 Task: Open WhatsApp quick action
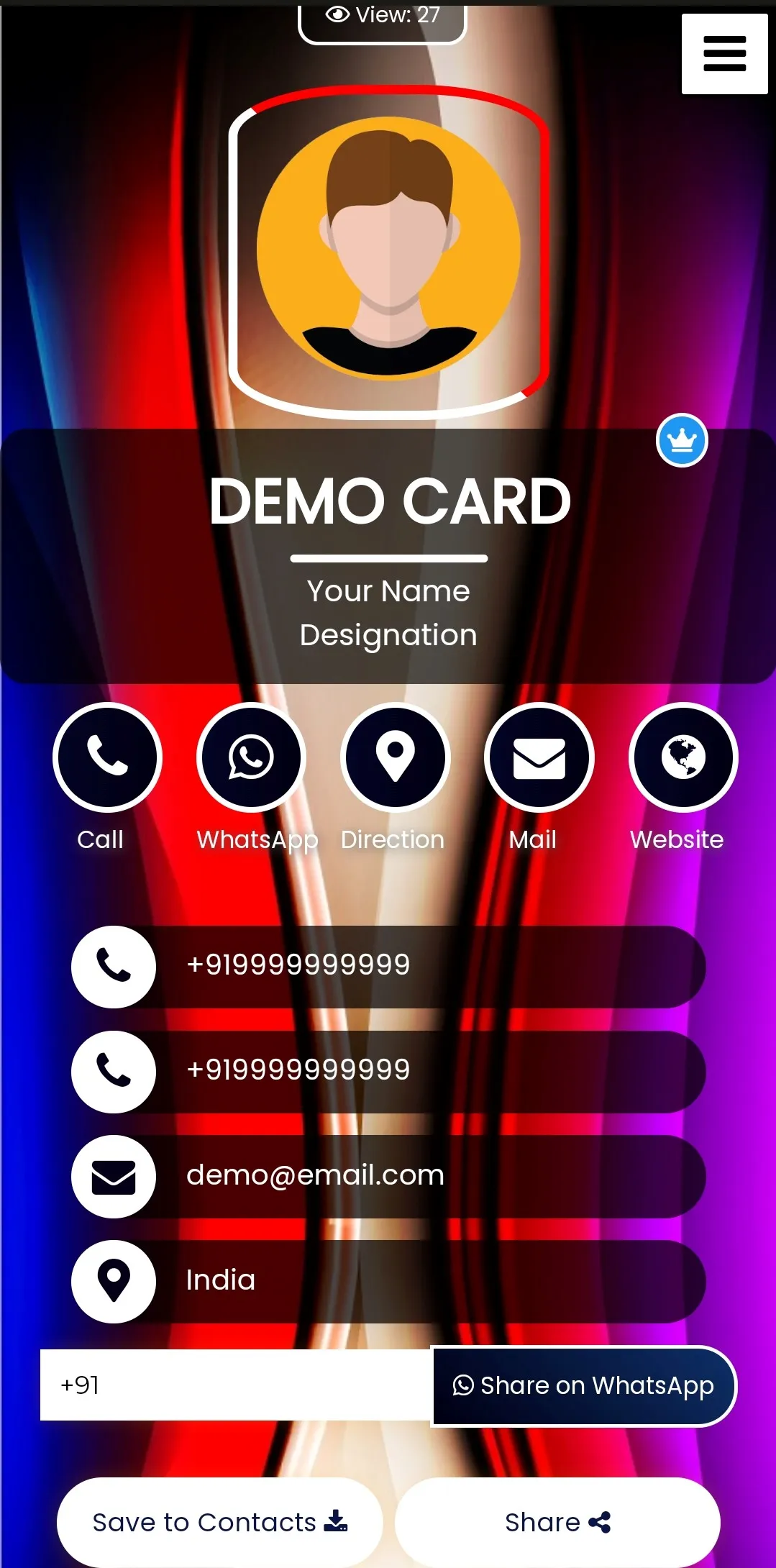pos(251,757)
